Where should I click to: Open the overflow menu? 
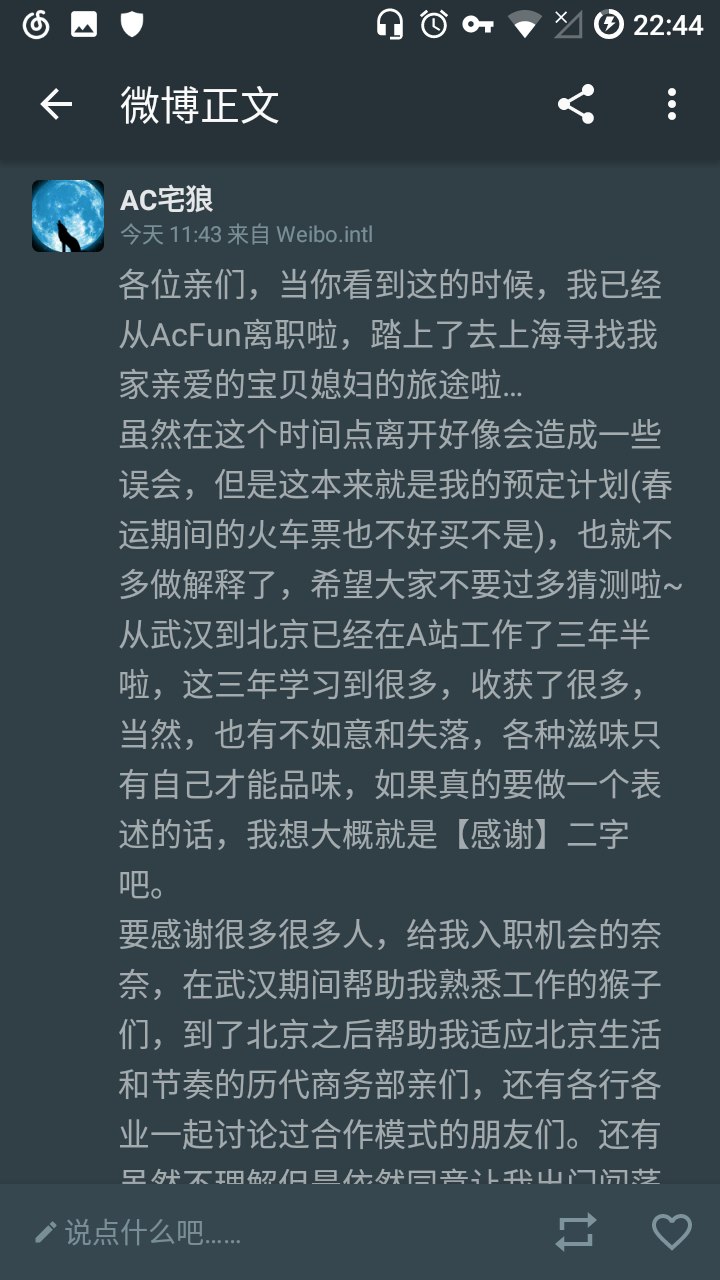[672, 104]
